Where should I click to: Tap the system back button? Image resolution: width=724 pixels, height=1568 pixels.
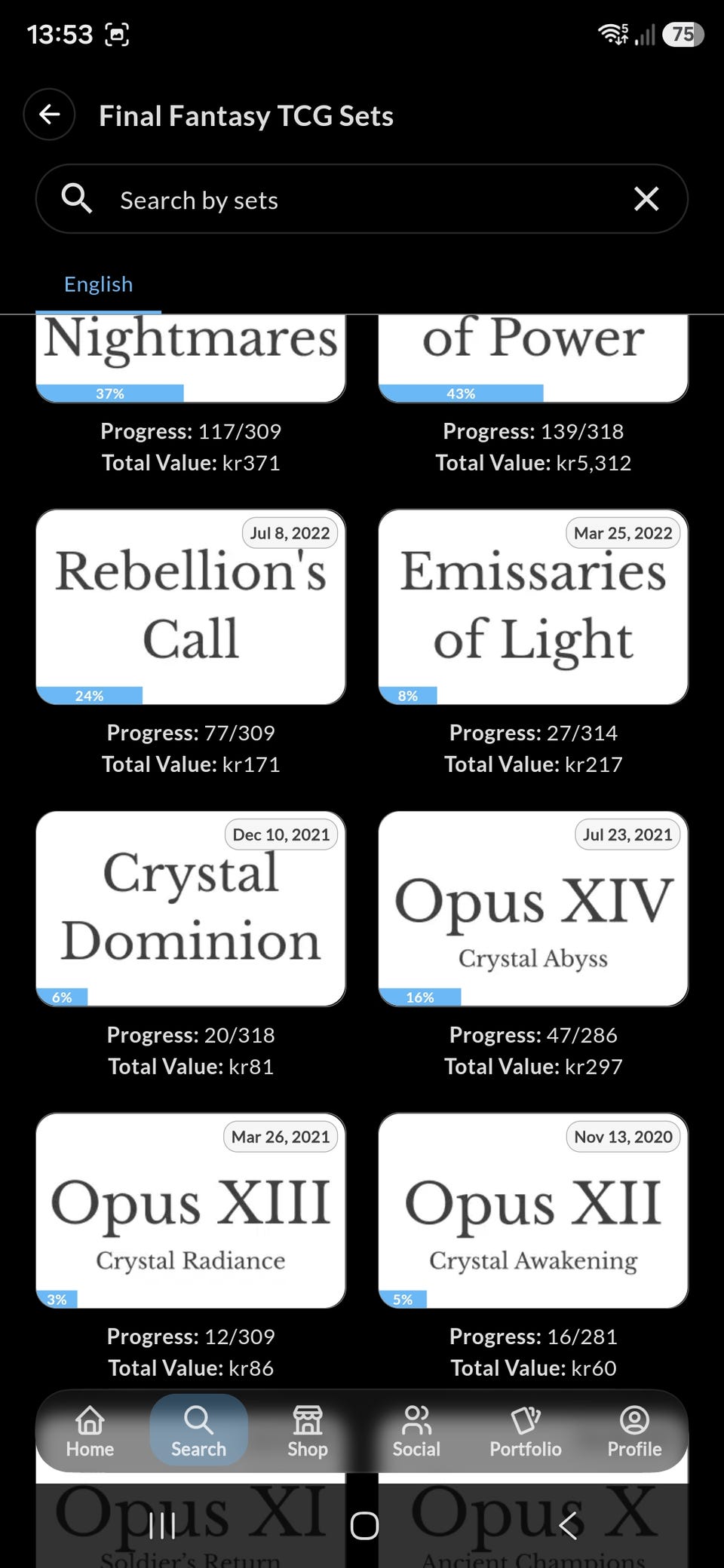567,1525
